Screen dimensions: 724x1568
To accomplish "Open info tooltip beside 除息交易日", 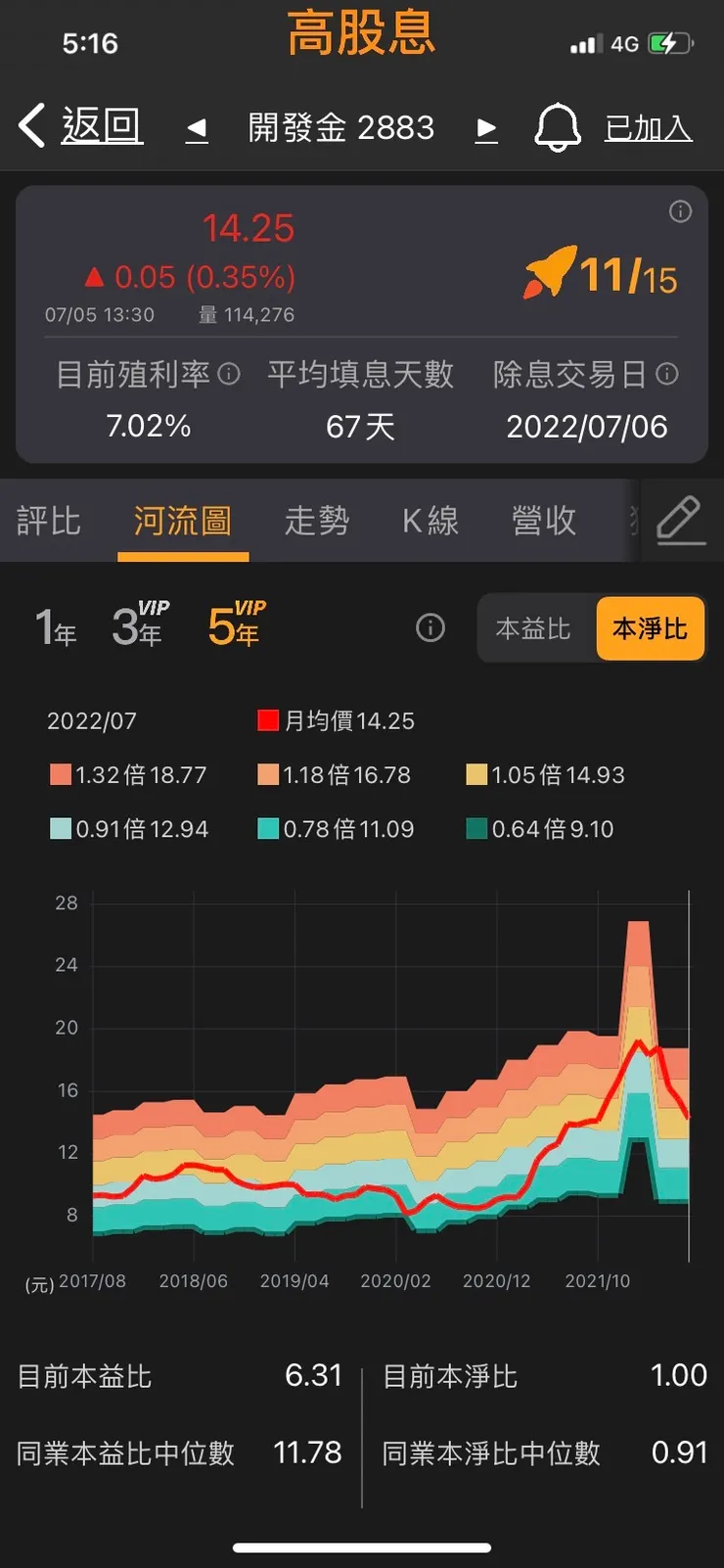I will point(667,375).
